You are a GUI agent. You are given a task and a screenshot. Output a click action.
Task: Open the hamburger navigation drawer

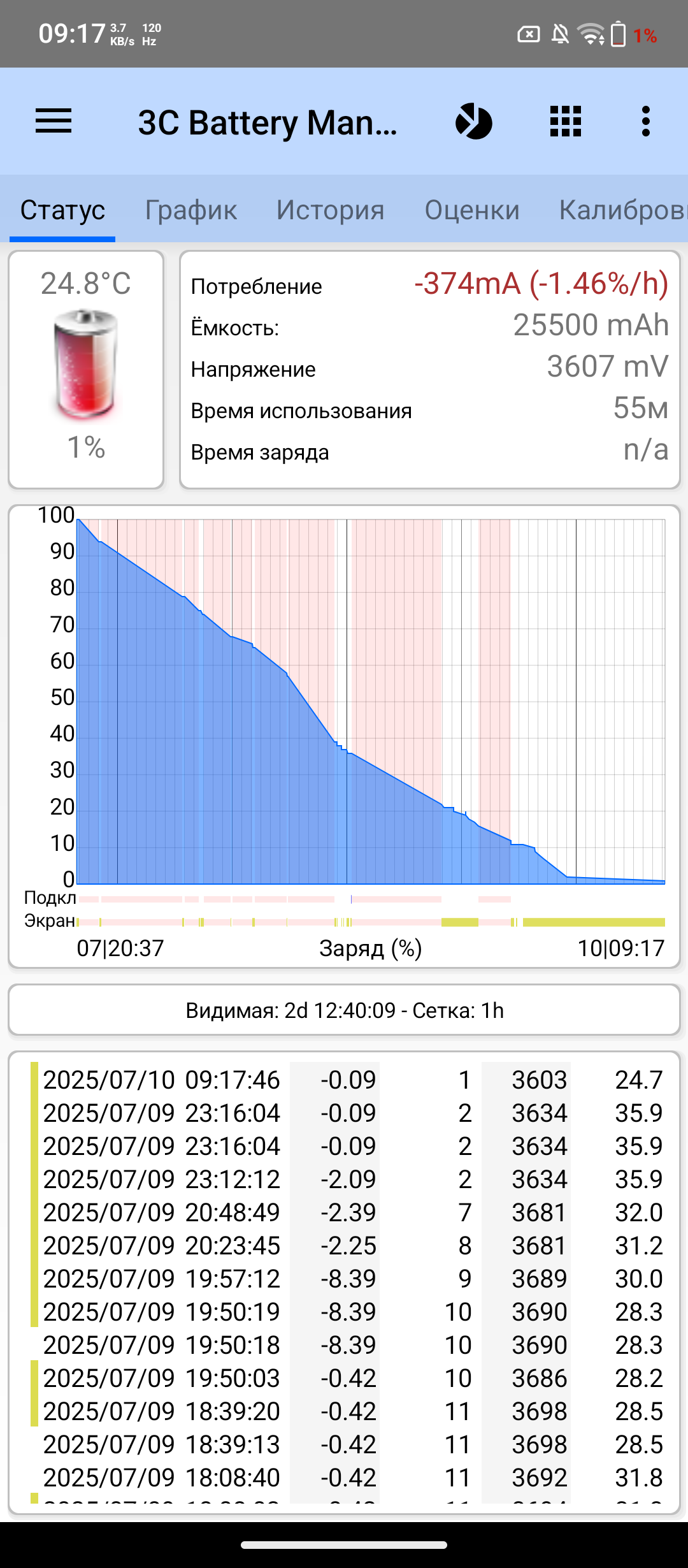54,121
